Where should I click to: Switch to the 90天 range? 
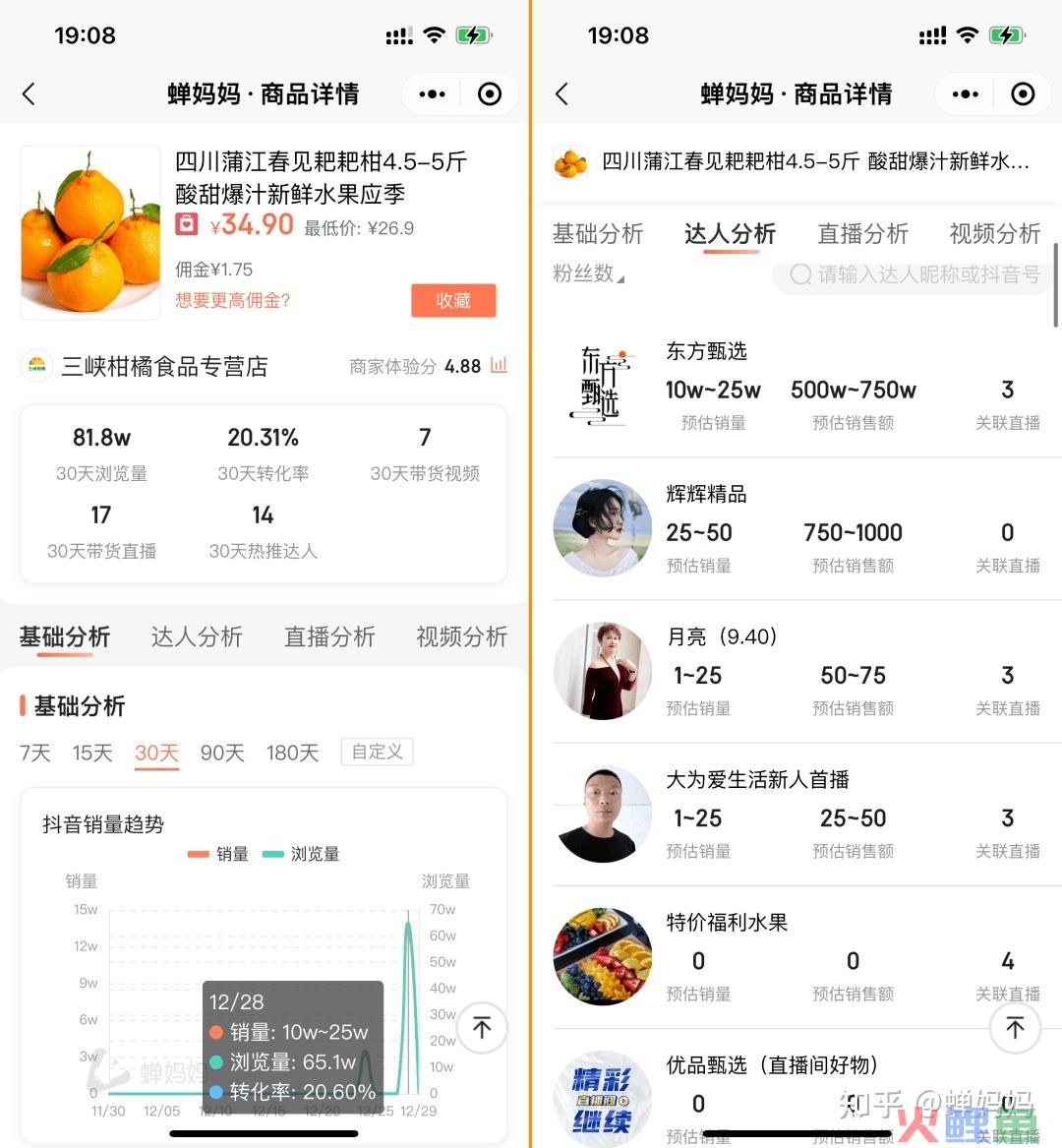pos(222,753)
